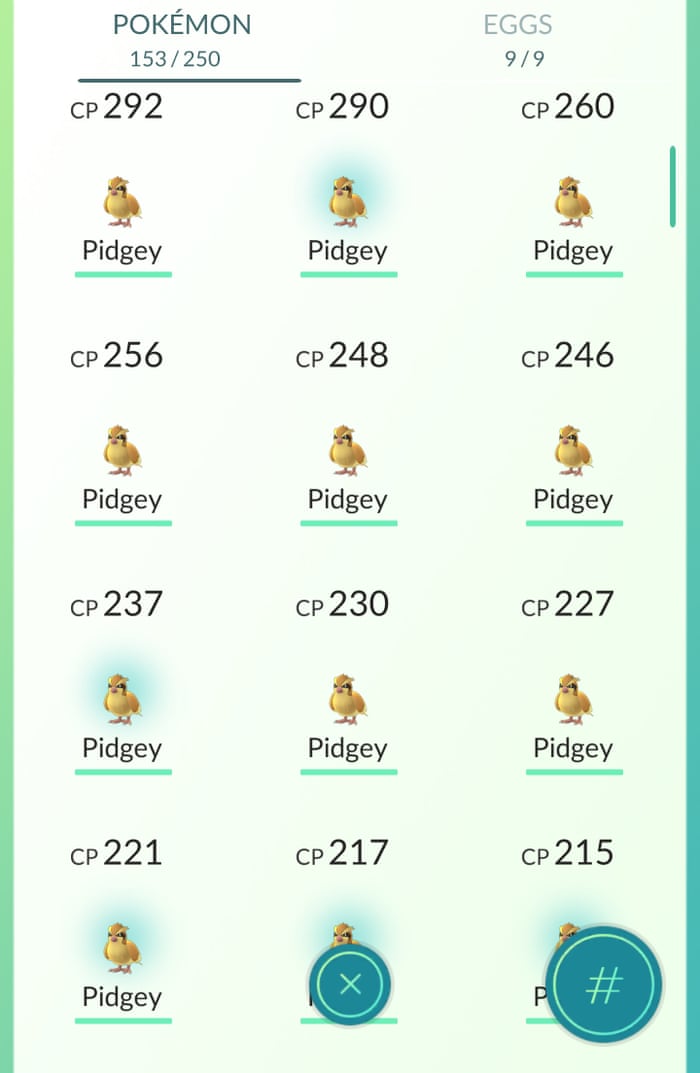
Task: Tap the CP 256 Pidgey
Action: 122,452
